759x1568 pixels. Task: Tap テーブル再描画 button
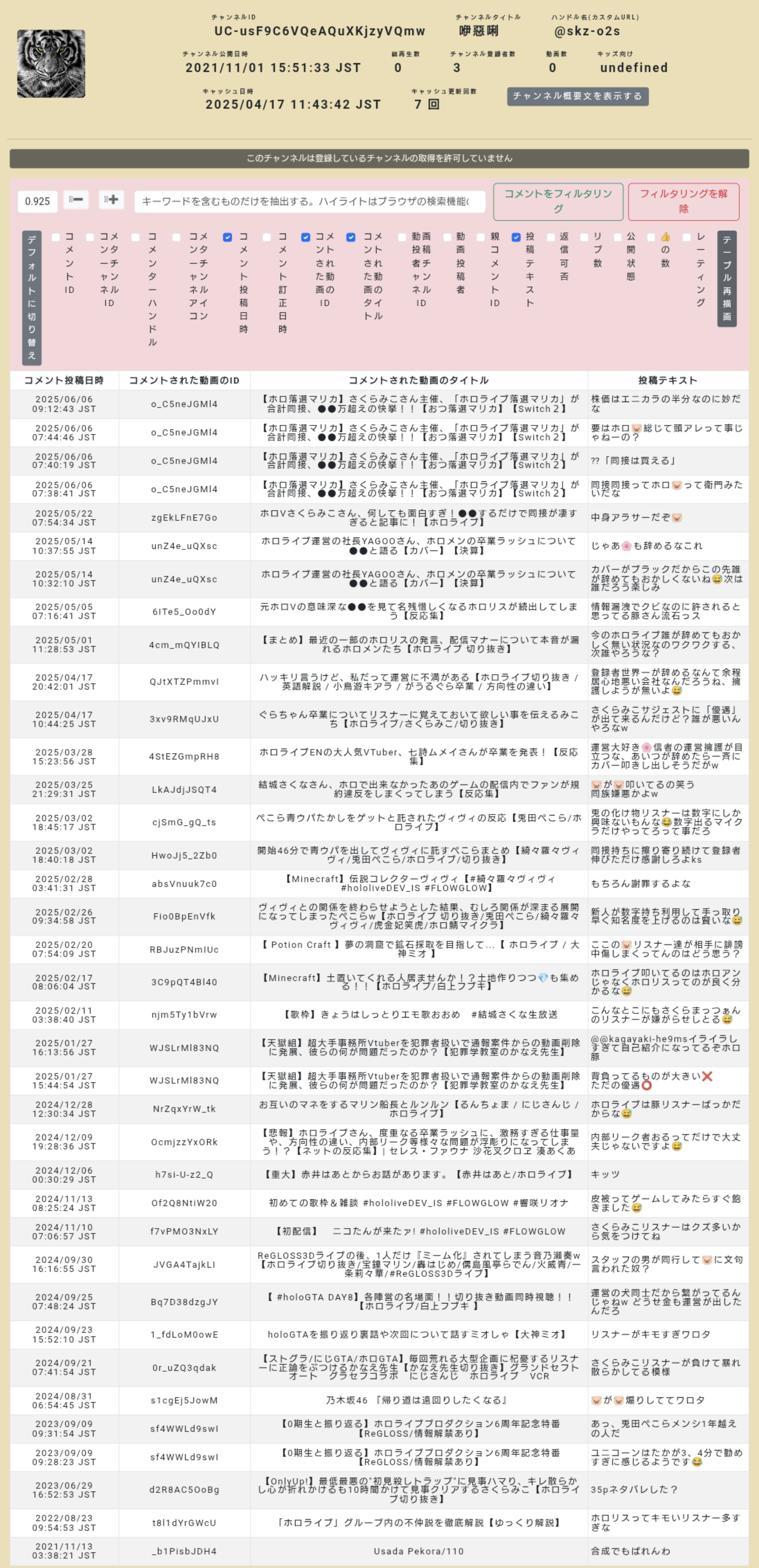pos(727,279)
